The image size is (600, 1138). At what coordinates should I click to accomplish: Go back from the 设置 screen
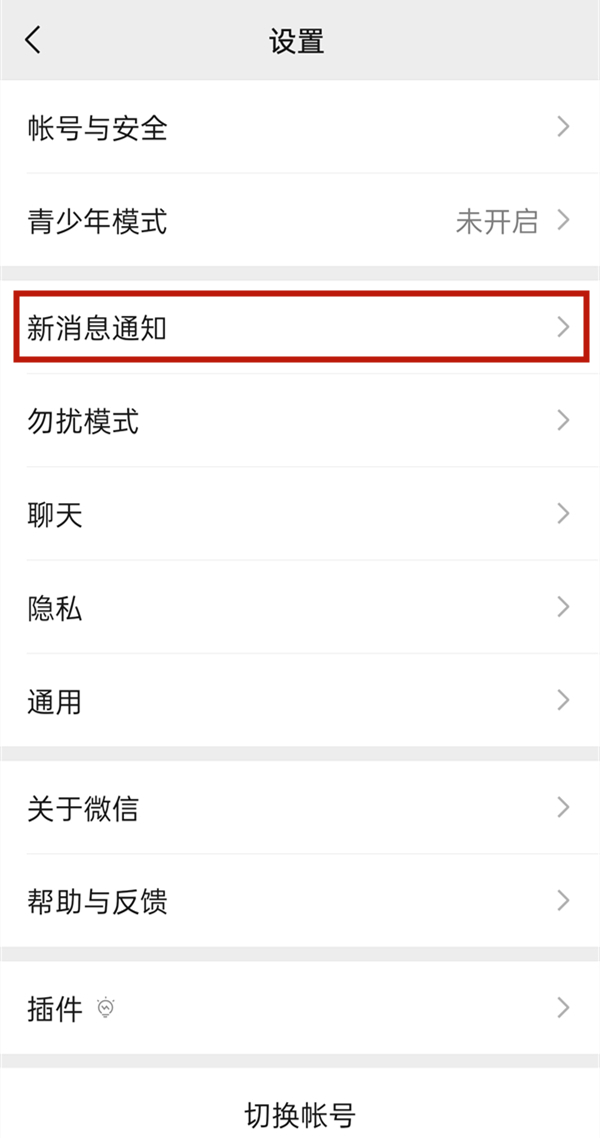pos(34,40)
